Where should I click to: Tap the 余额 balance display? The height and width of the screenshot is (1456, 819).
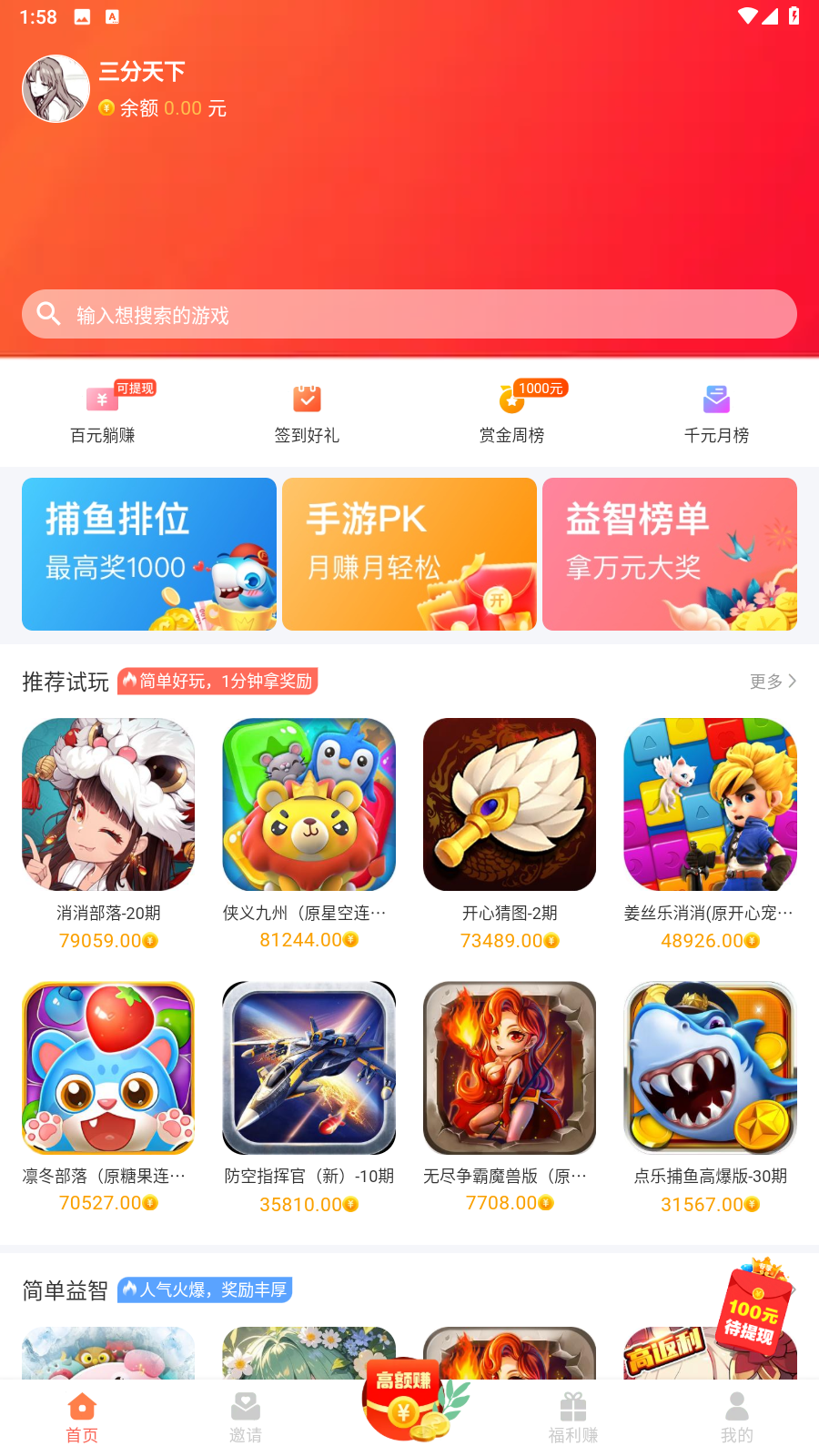click(x=162, y=107)
